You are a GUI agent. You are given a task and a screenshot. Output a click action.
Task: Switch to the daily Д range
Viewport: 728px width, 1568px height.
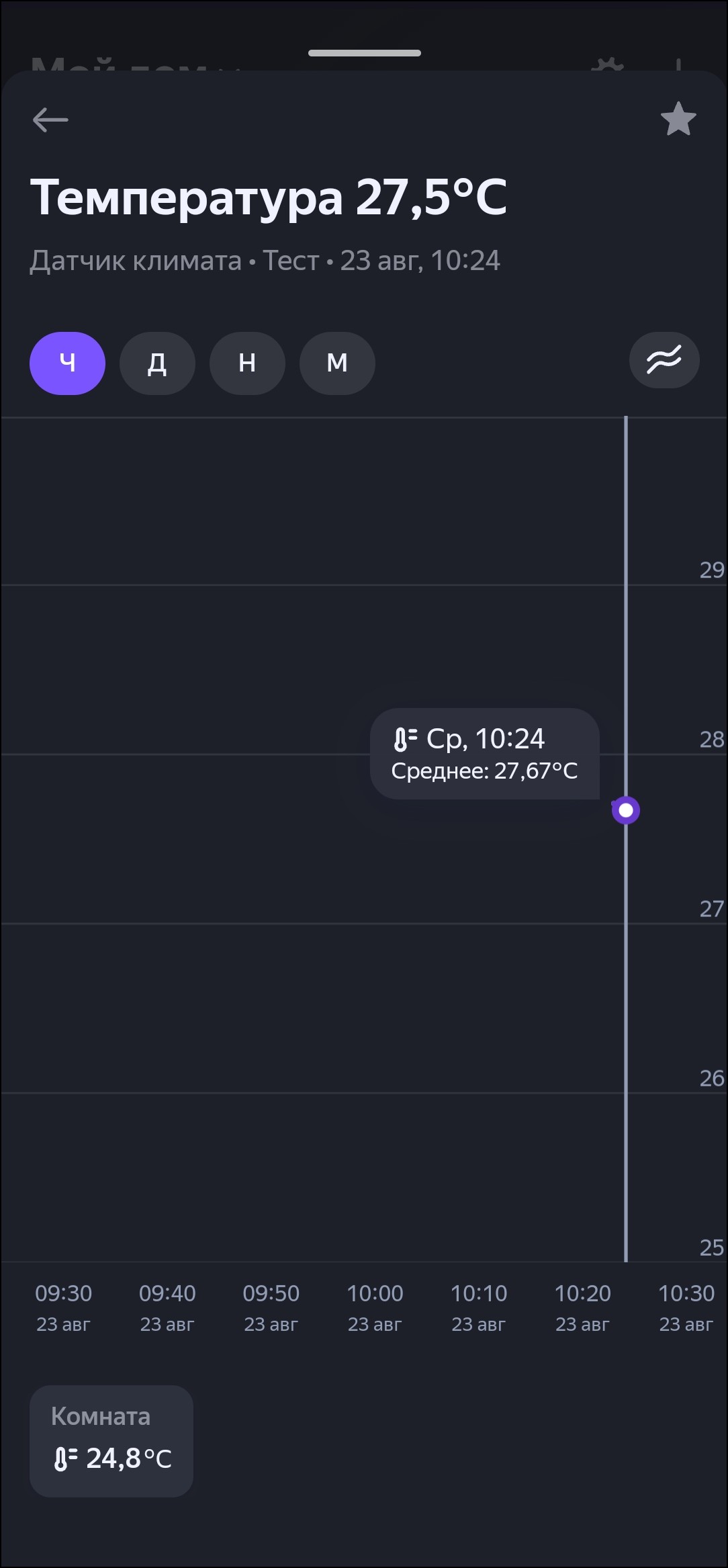pyautogui.click(x=157, y=363)
